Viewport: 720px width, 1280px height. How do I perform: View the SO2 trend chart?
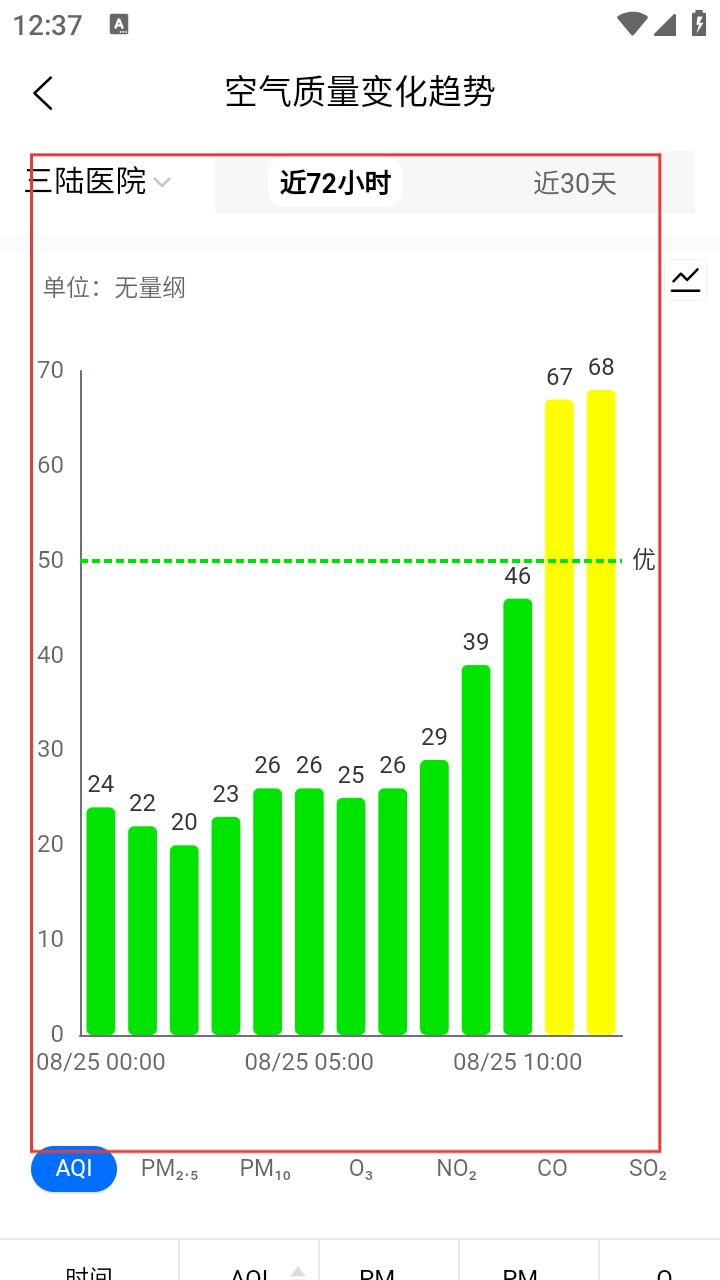[x=648, y=1169]
